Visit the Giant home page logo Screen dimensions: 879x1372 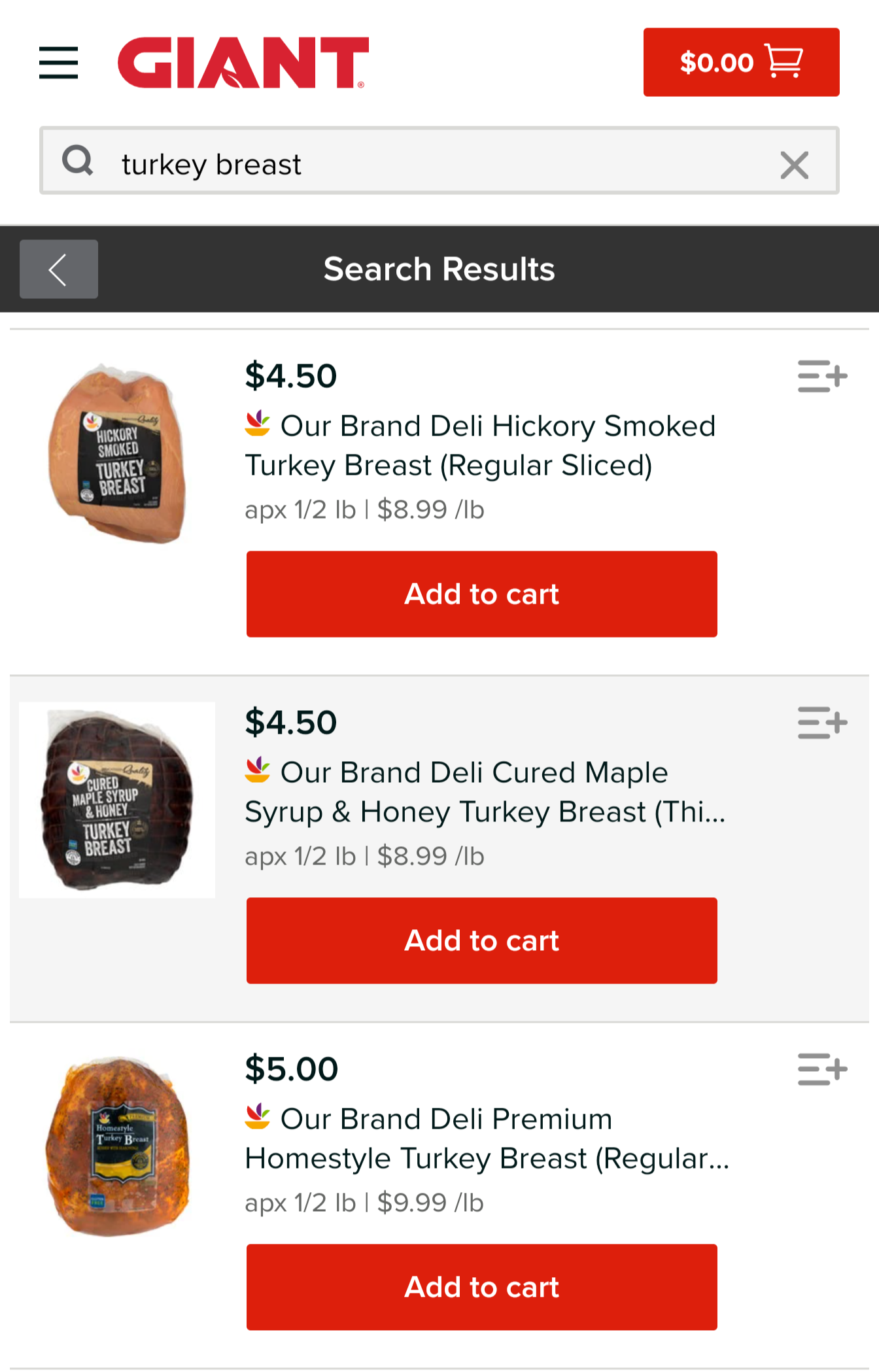coord(243,63)
